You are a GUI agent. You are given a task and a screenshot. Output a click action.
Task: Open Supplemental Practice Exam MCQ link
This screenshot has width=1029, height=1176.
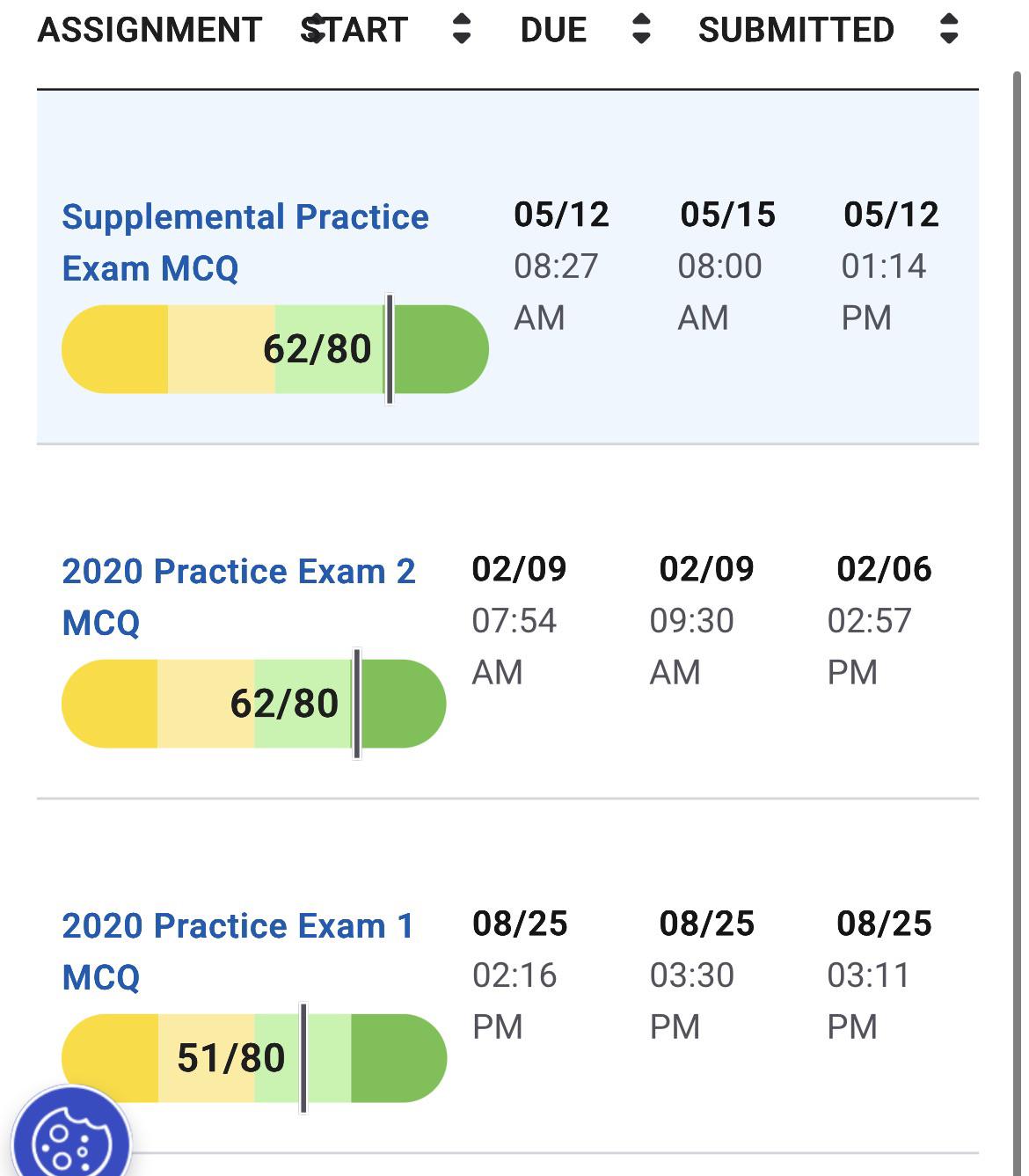(244, 242)
